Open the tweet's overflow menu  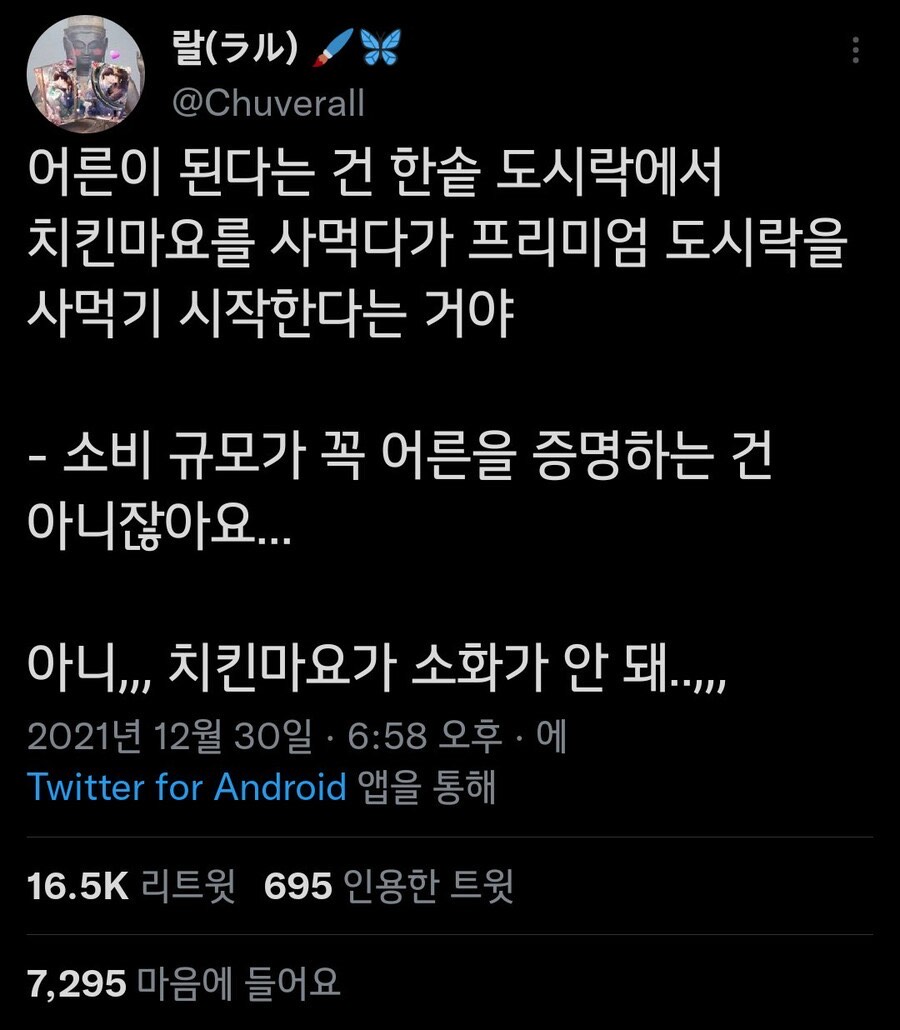pos(857,50)
